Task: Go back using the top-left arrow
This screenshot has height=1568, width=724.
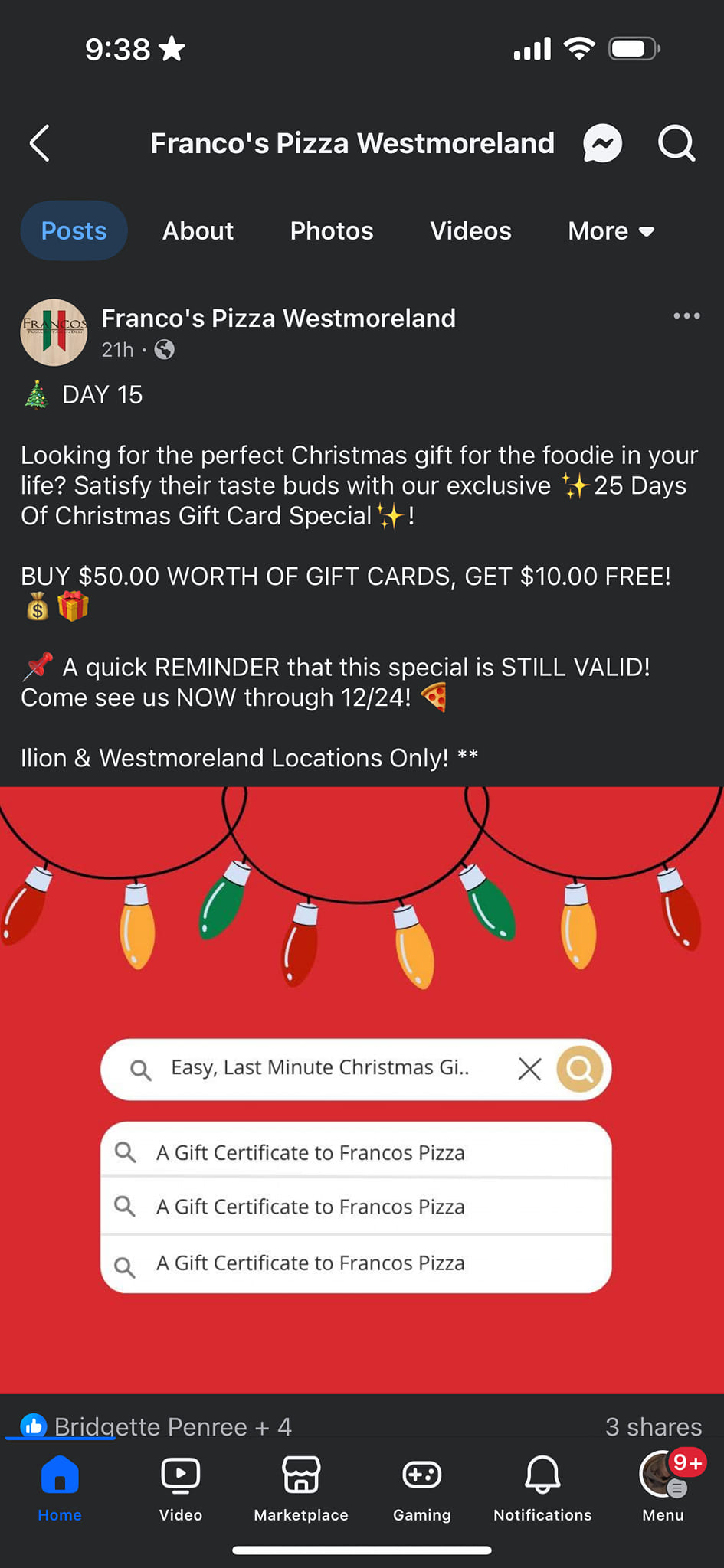Action: click(40, 143)
